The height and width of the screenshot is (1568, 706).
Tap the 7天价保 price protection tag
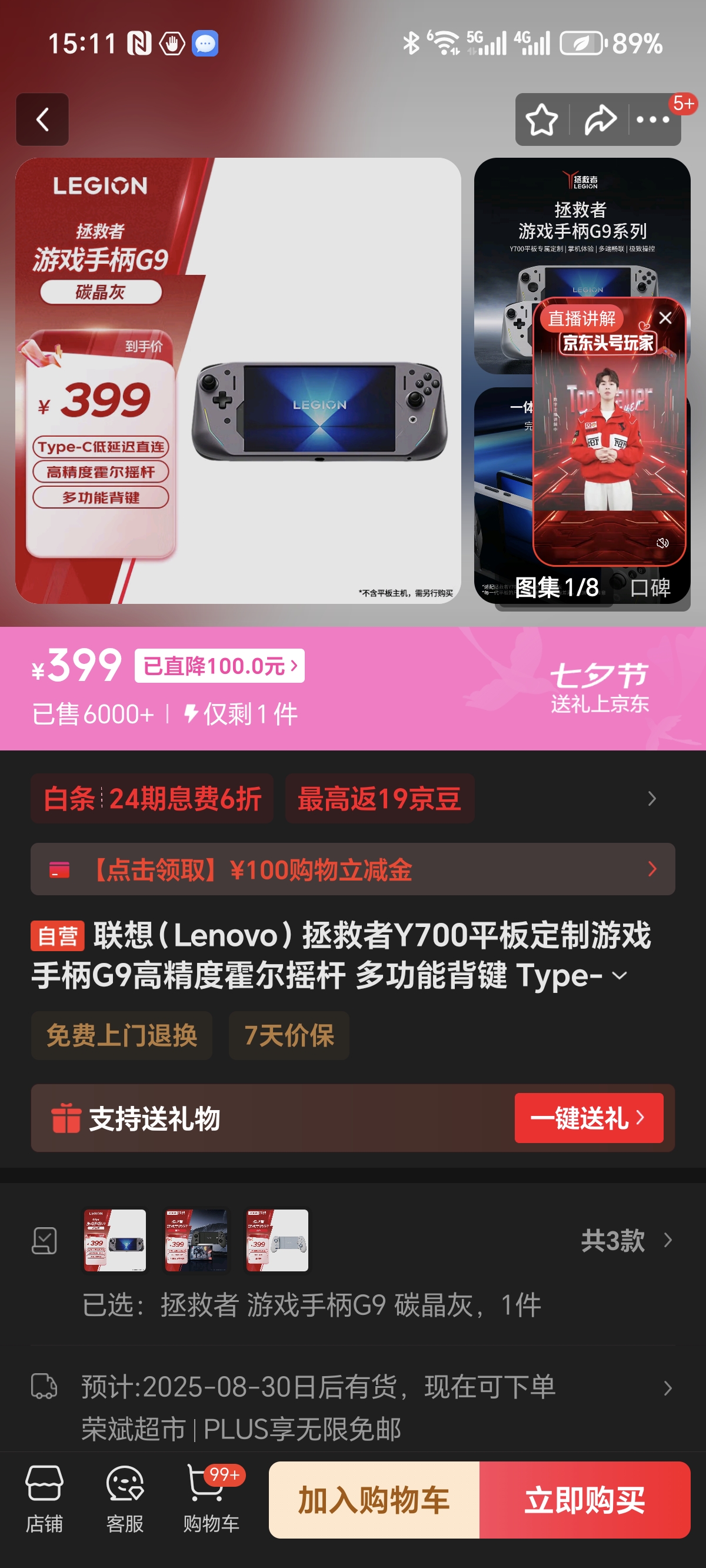(x=289, y=1035)
